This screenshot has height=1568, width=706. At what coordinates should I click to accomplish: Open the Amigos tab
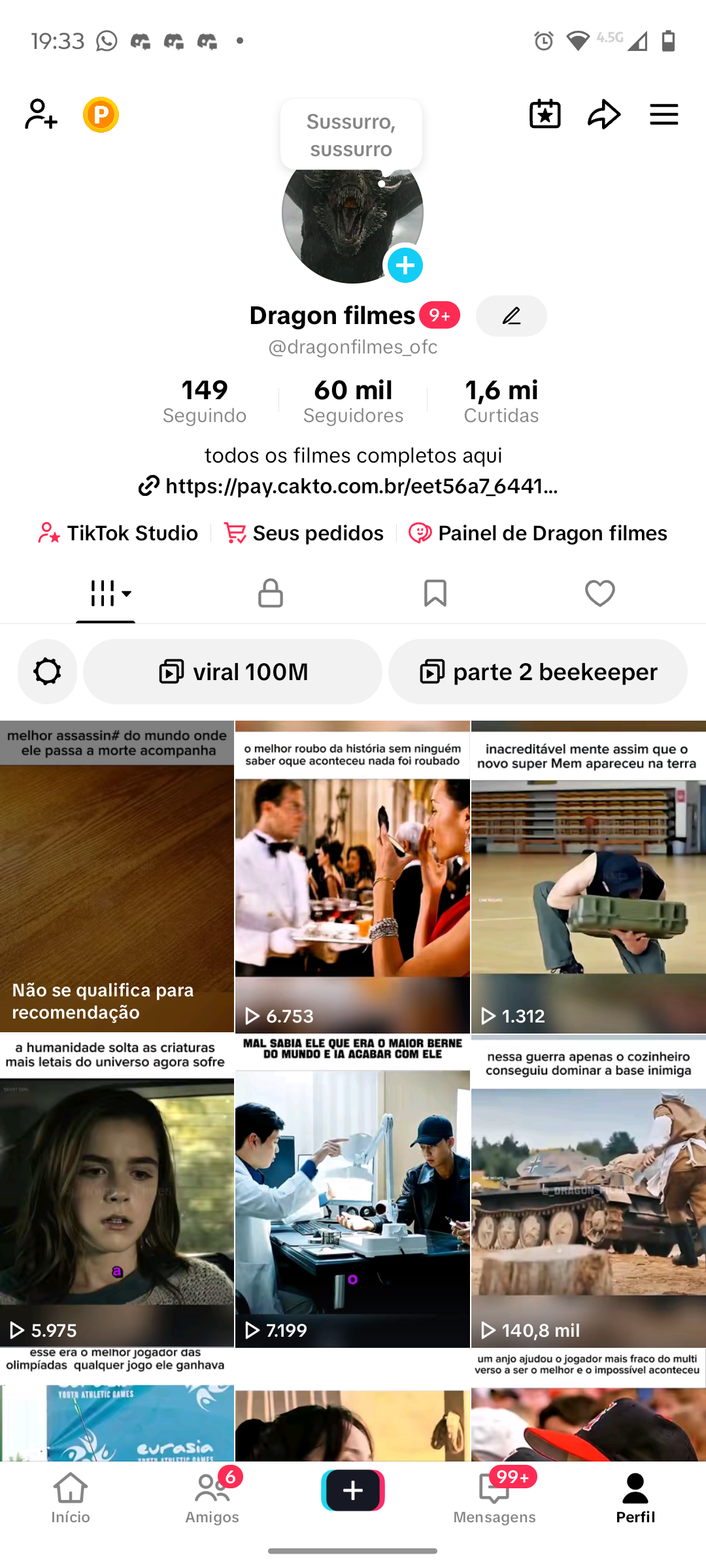[x=212, y=1497]
